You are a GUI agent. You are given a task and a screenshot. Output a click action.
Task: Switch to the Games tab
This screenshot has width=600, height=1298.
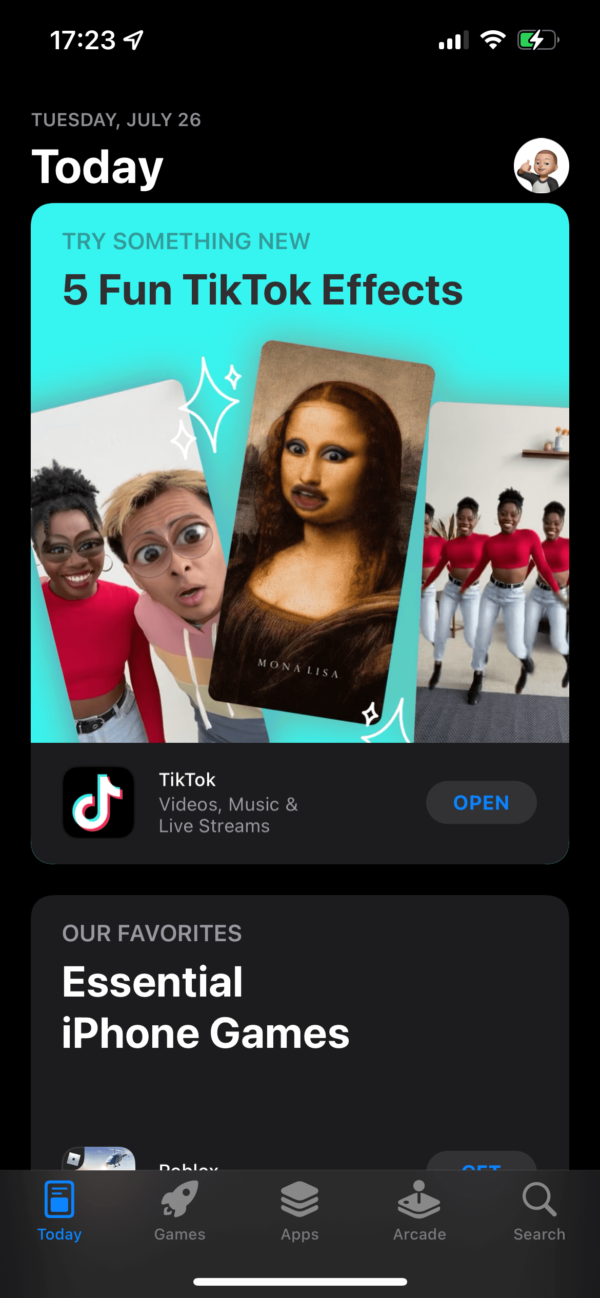pyautogui.click(x=180, y=1210)
